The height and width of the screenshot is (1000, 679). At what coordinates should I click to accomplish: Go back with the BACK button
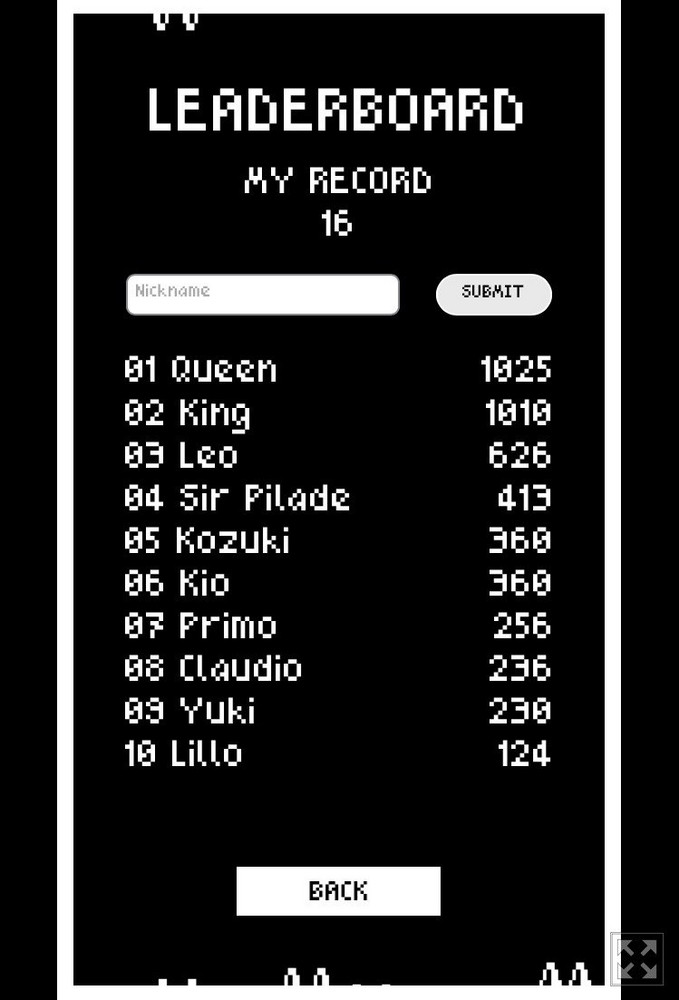click(338, 891)
